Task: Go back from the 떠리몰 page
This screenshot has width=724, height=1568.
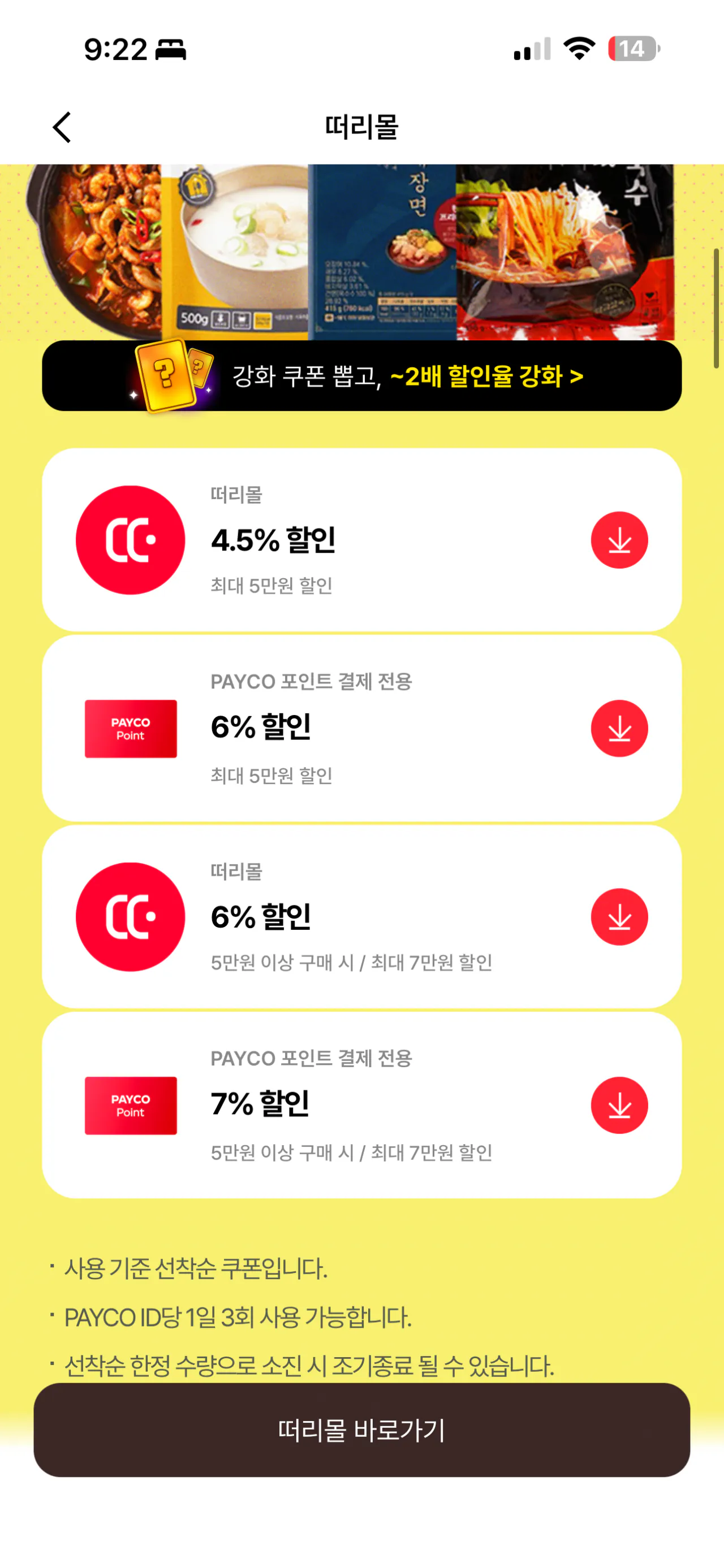Action: coord(62,127)
